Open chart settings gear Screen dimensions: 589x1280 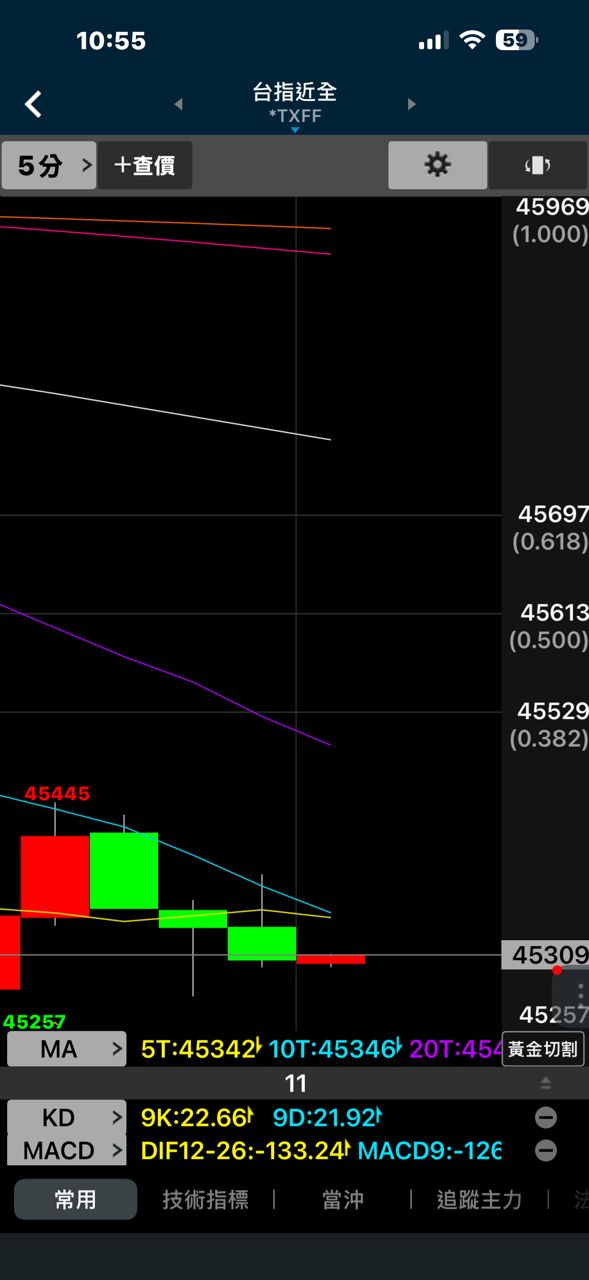click(x=438, y=165)
